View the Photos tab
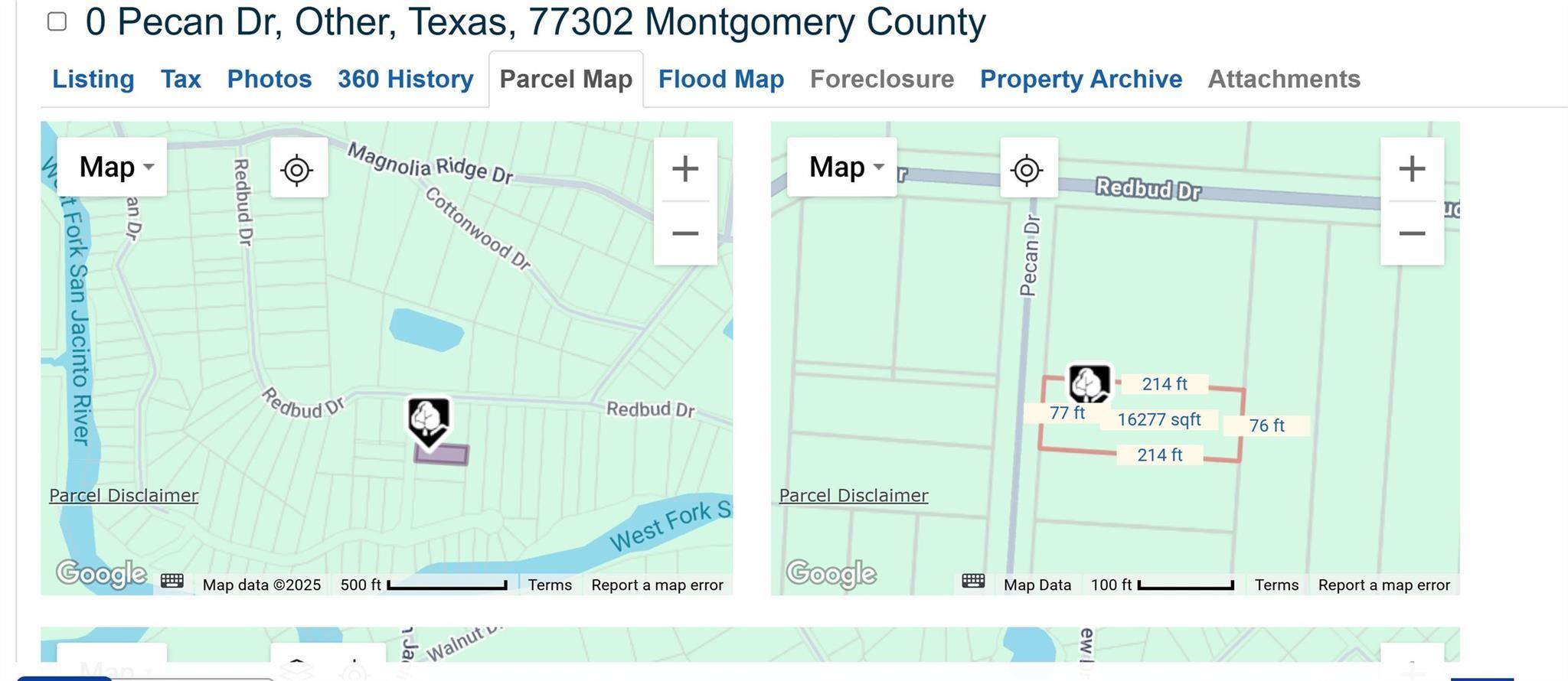This screenshot has height=681, width=1568. click(269, 80)
